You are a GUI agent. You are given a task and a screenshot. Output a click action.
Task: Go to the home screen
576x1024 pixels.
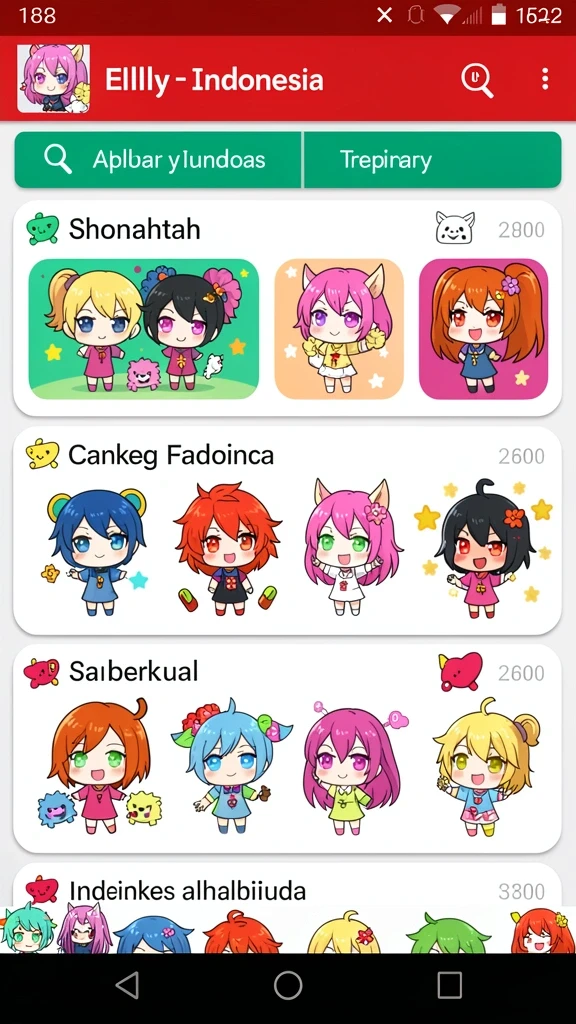288,985
